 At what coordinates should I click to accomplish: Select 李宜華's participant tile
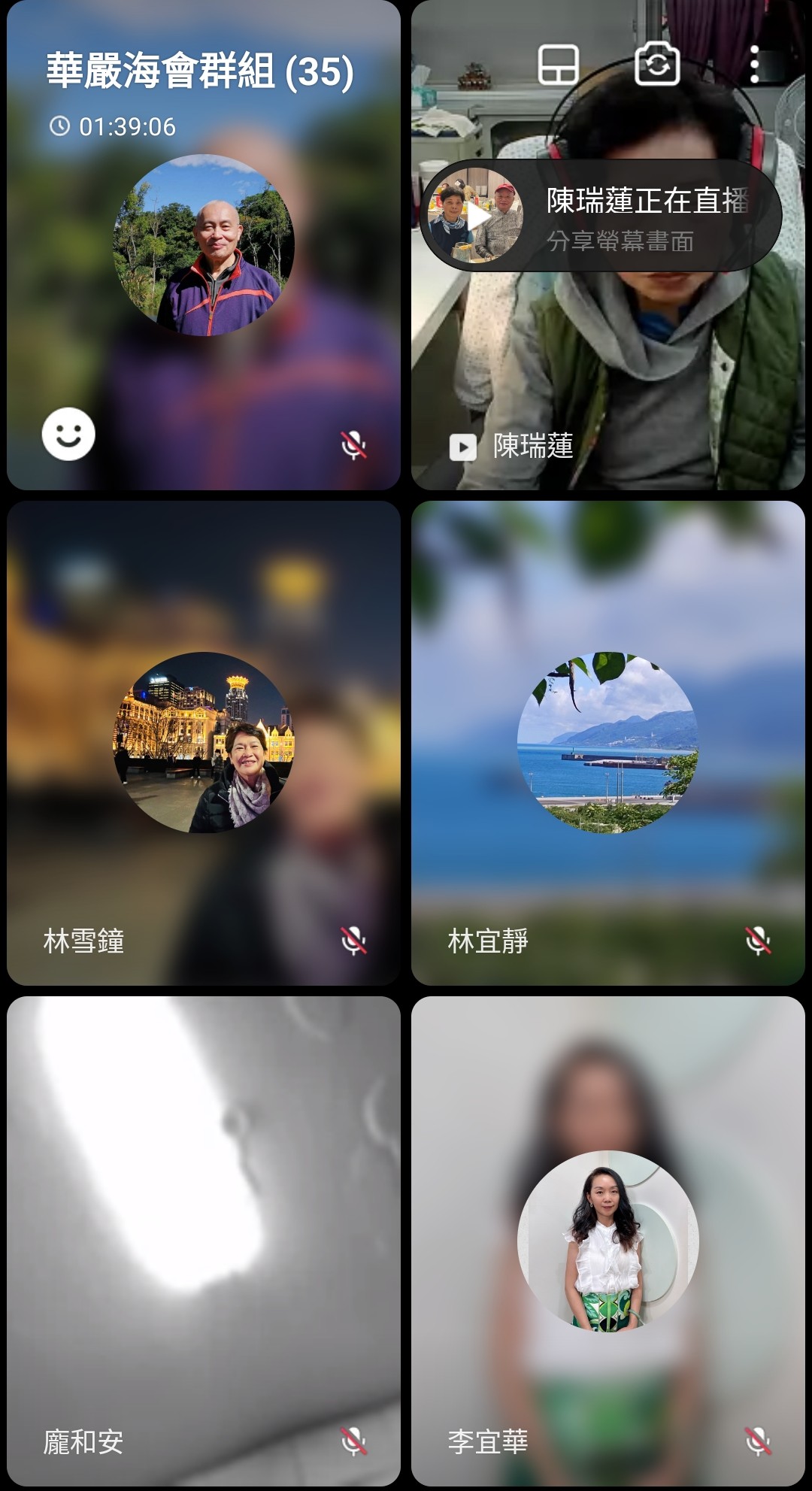(607, 1241)
